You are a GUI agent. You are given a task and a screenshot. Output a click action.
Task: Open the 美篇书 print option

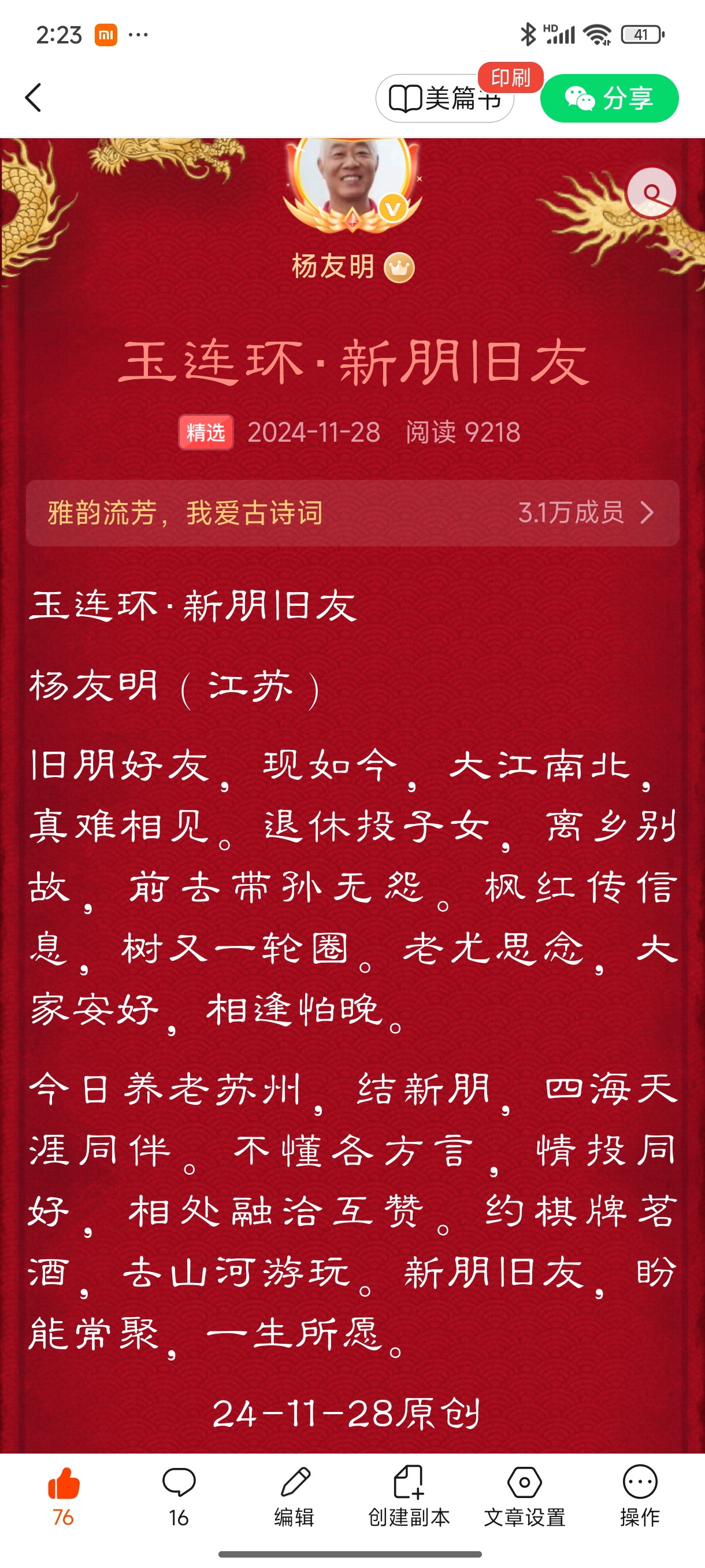(444, 98)
